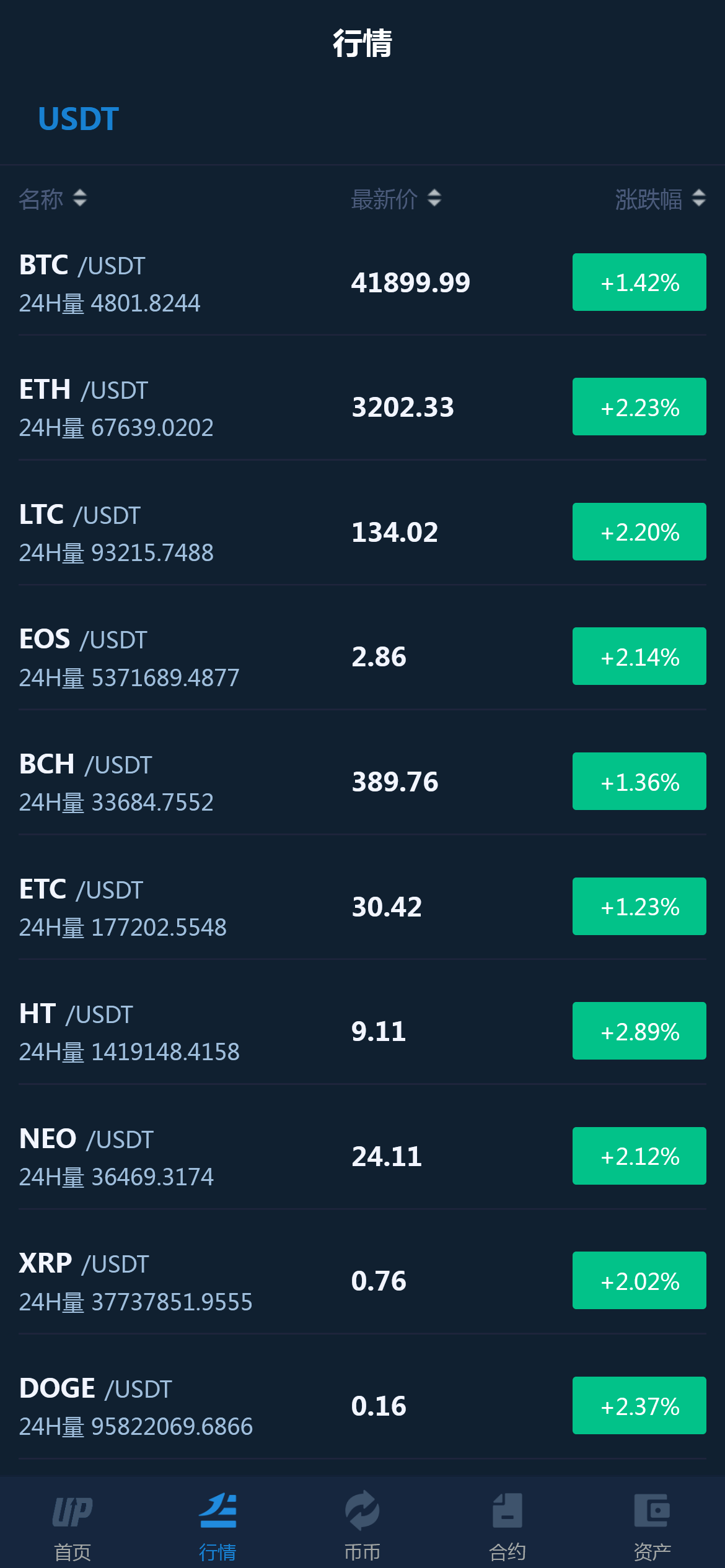This screenshot has width=725, height=1568.
Task: Sort the list by 名称
Action: click(x=52, y=199)
